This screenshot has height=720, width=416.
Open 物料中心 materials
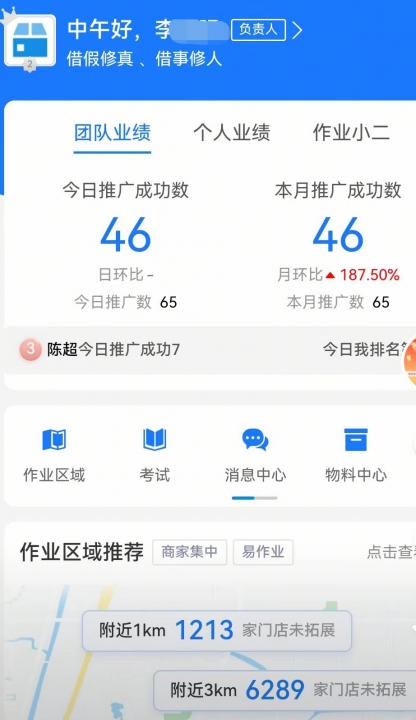[356, 455]
